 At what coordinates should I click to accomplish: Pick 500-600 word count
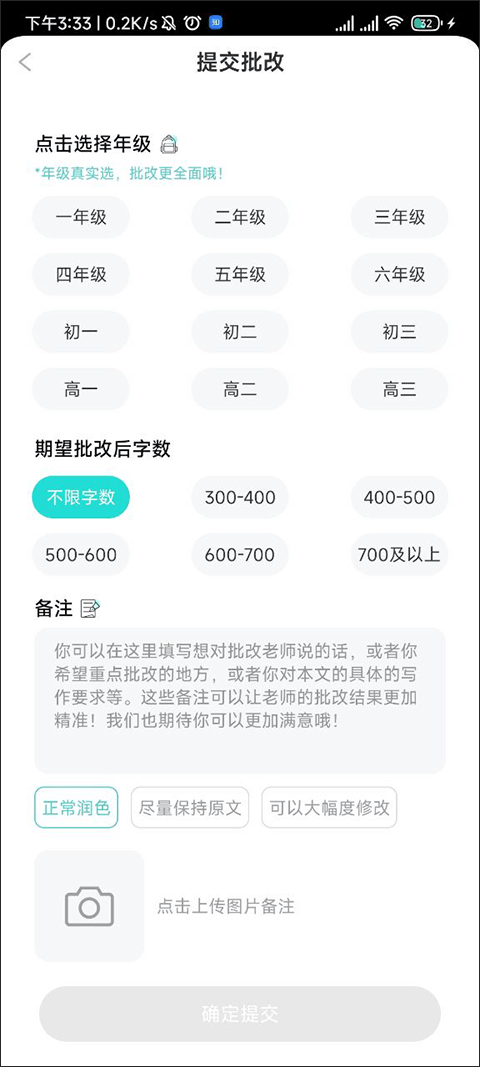pyautogui.click(x=80, y=554)
